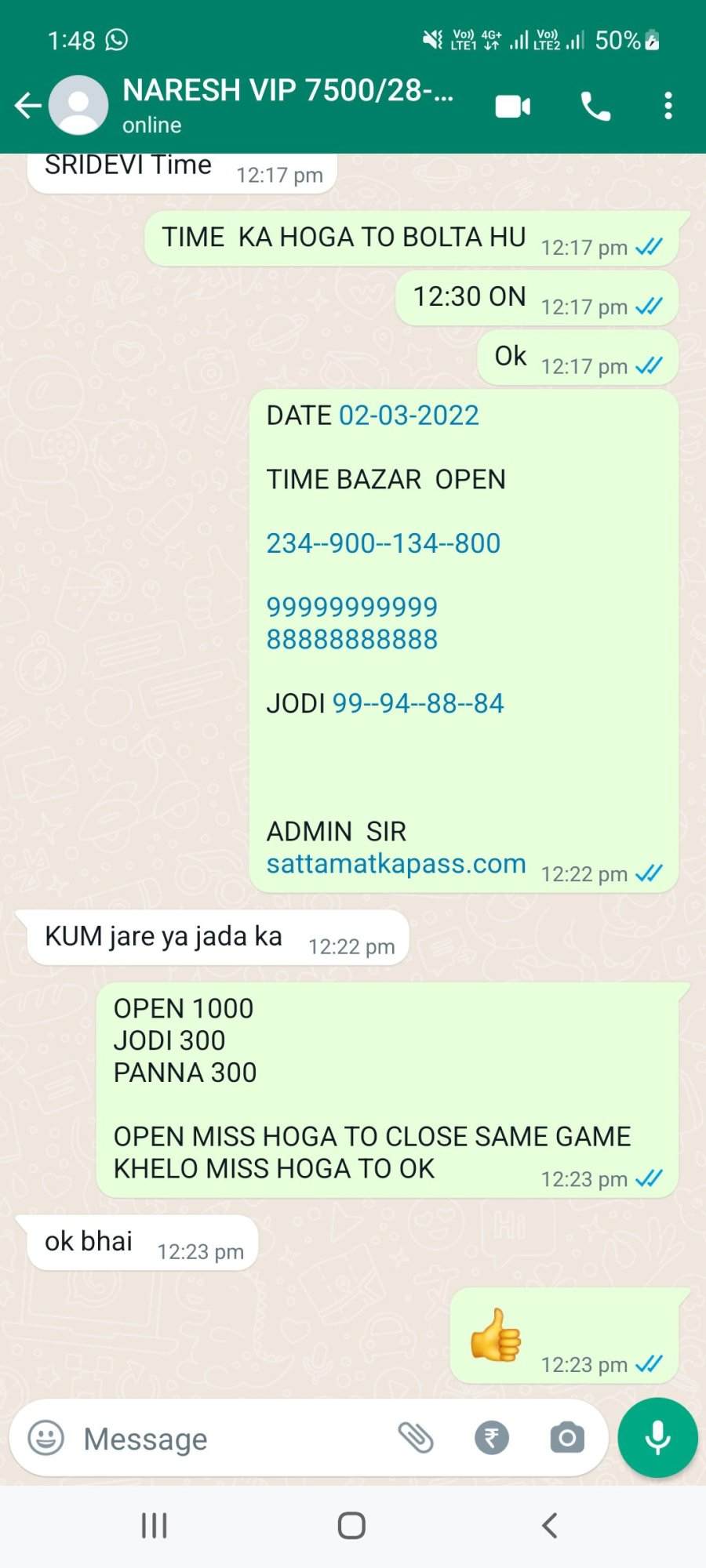
Task: Open recent apps from the navigation bar
Action: click(155, 1526)
